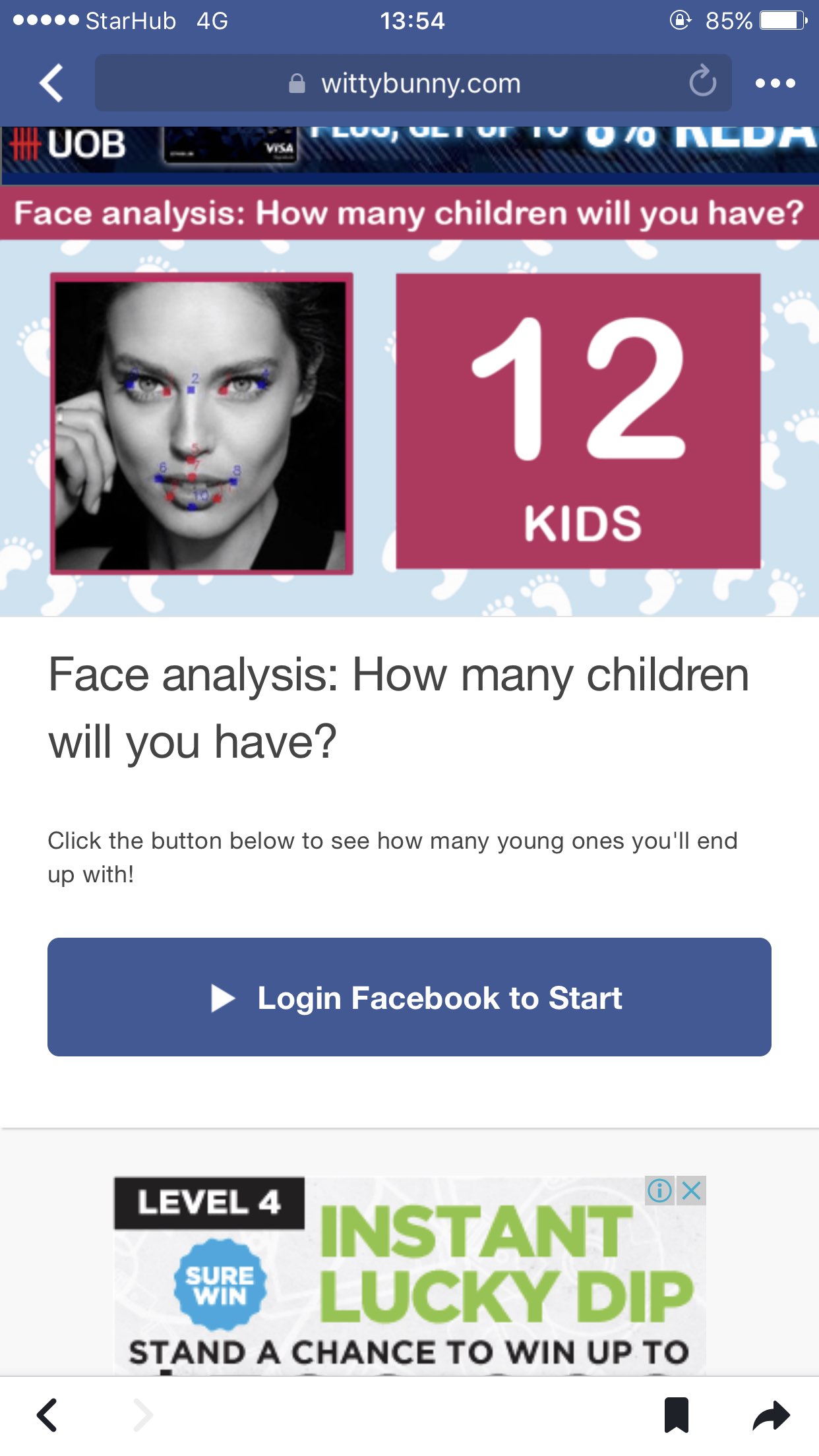819x1456 pixels.
Task: Open the three-dot overflow menu
Action: (x=775, y=83)
